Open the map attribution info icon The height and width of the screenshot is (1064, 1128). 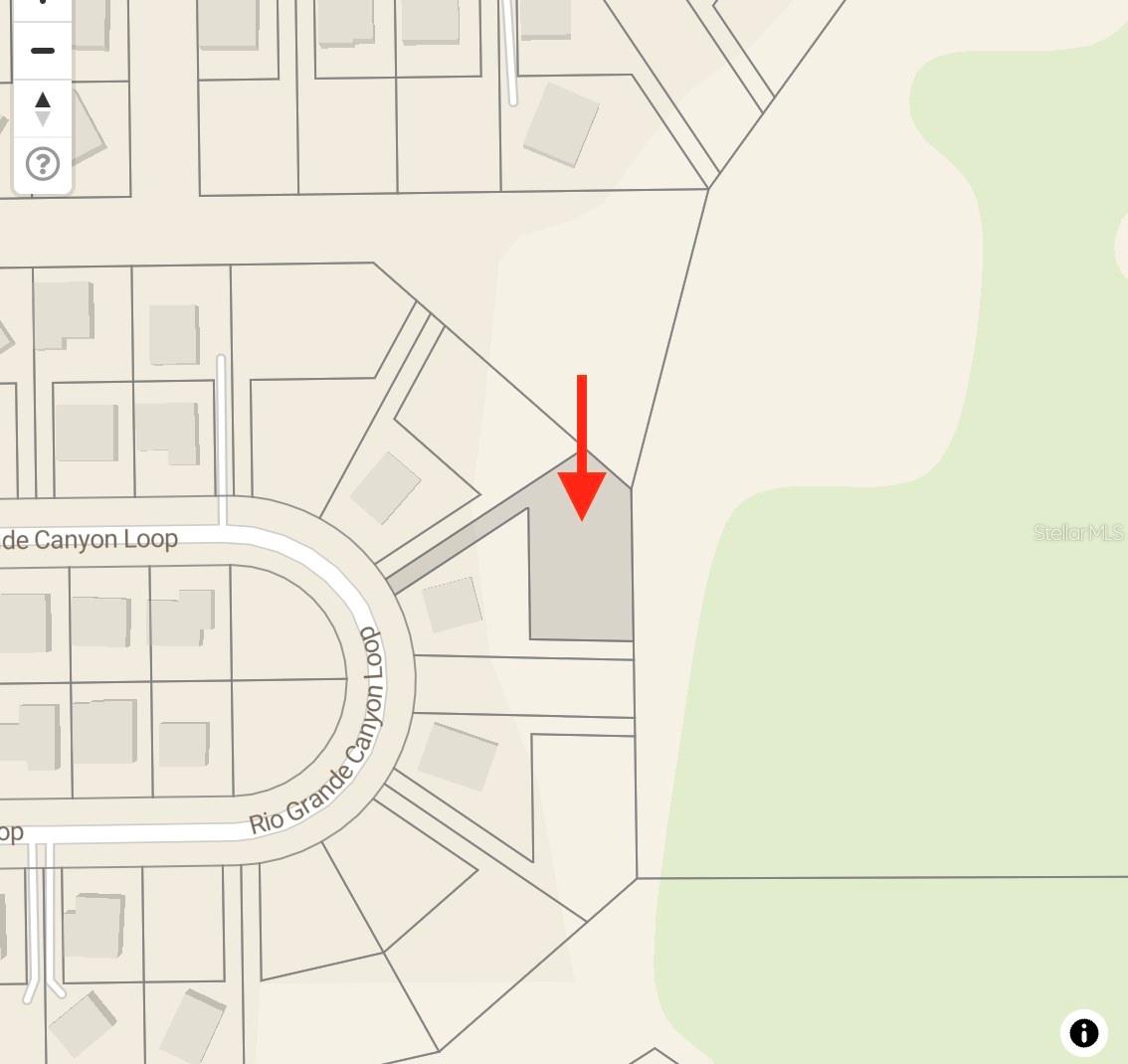pos(1083,1032)
